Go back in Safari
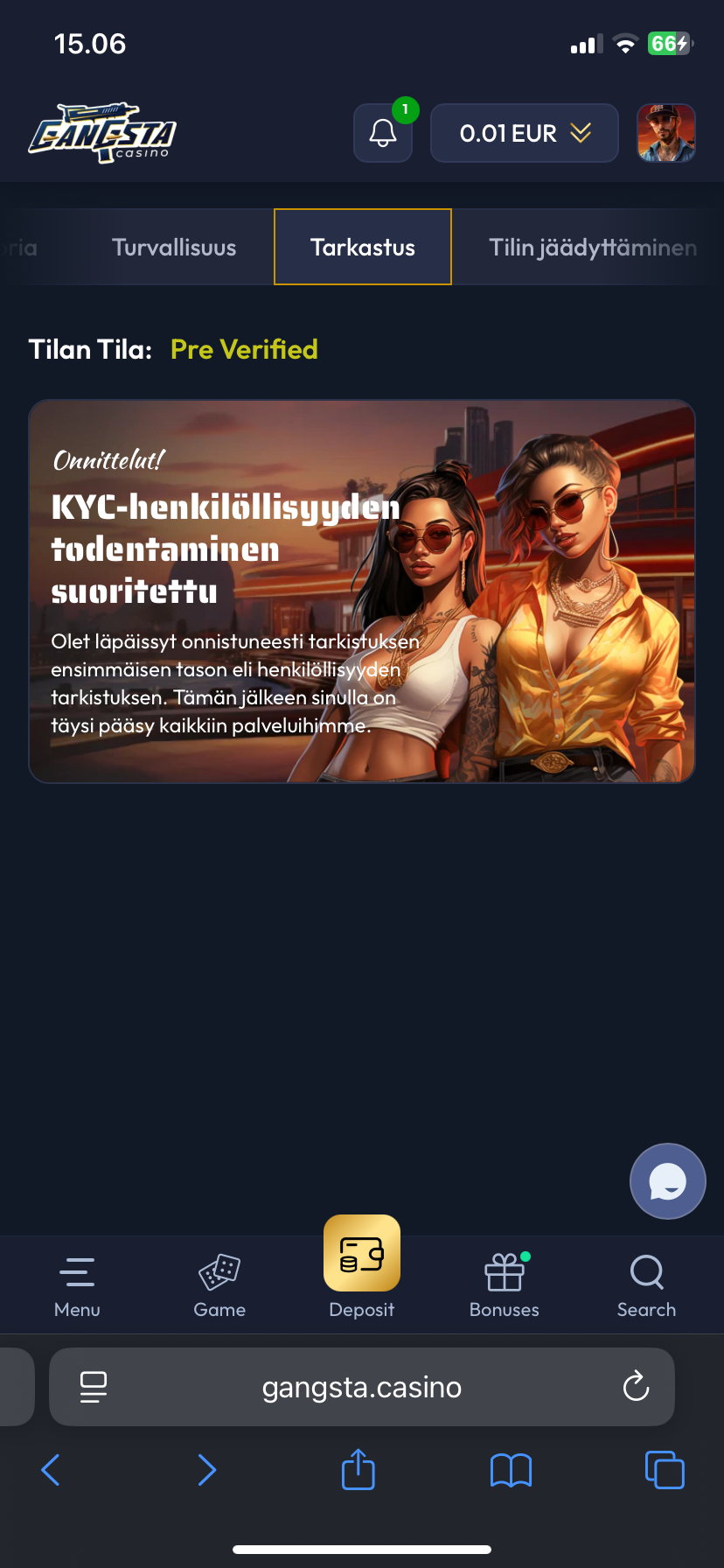 click(x=51, y=1470)
